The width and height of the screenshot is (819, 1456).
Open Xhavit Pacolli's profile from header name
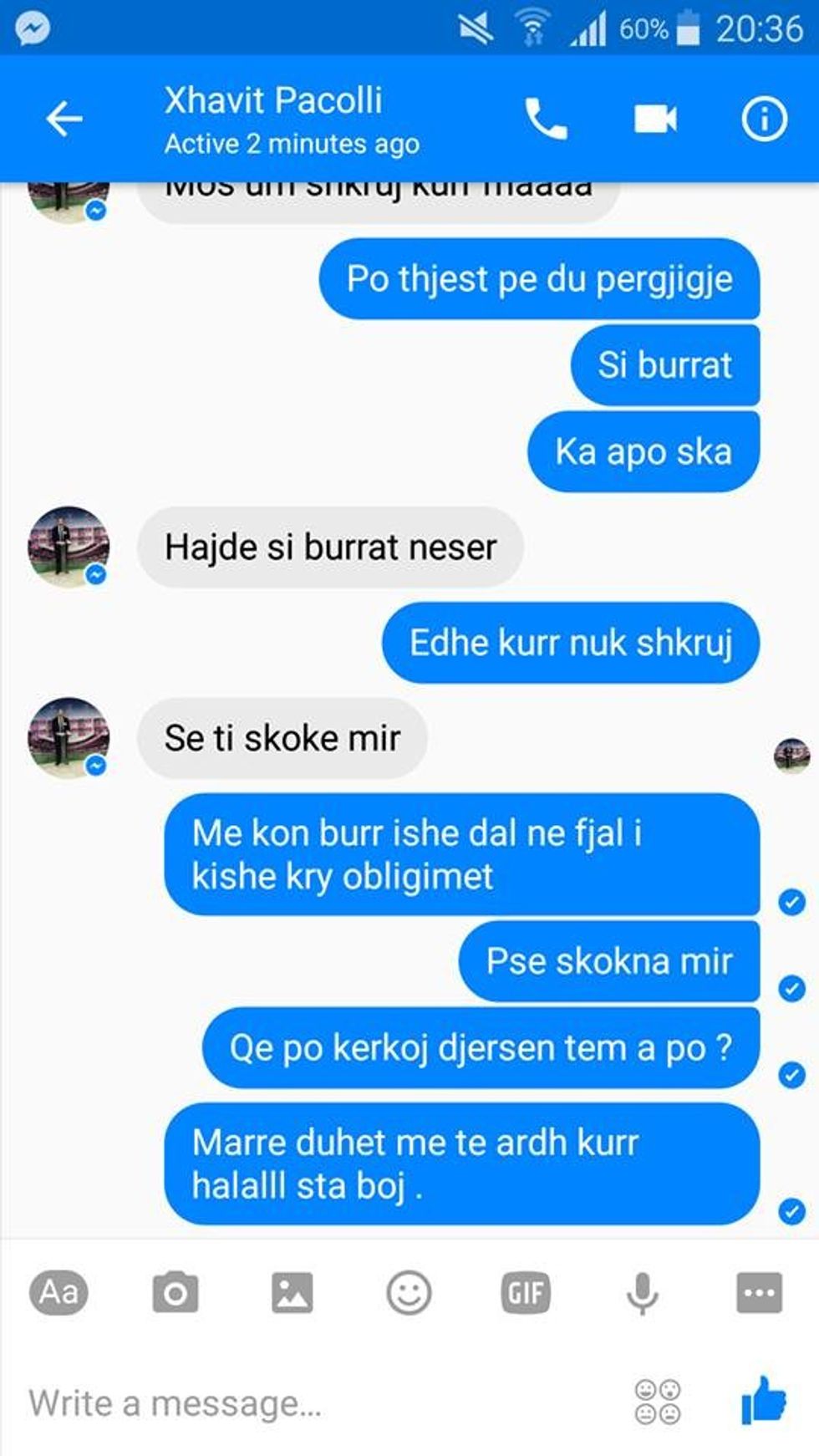point(273,101)
